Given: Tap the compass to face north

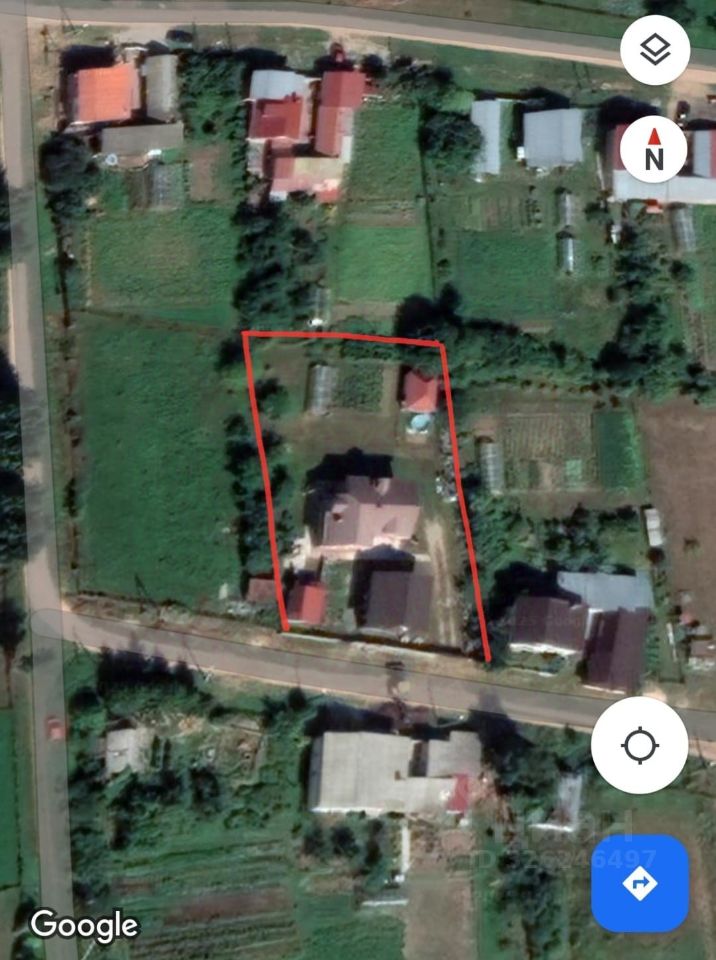Looking at the screenshot, I should pos(654,149).
